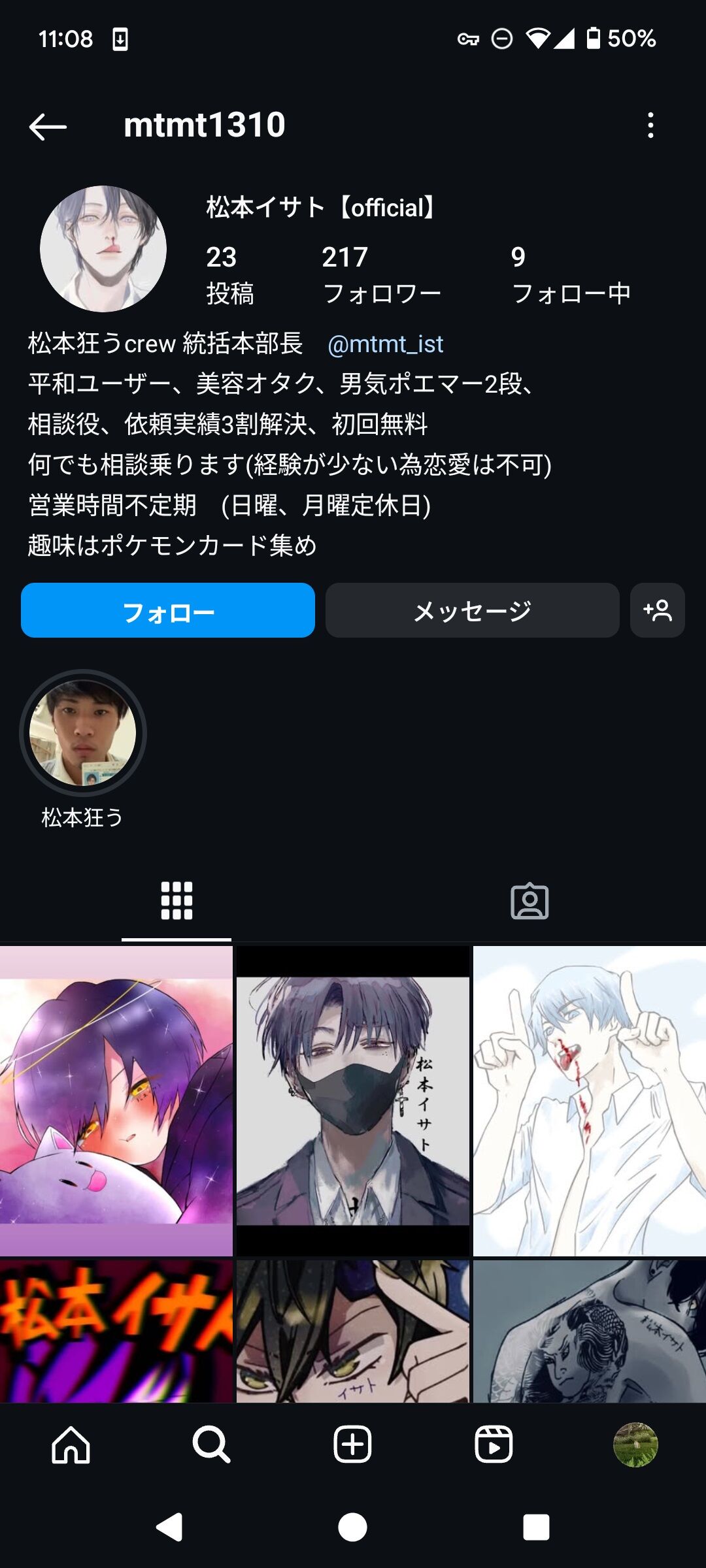Viewport: 706px width, 1568px height.
Task: Show suggested accounts with add-person icon
Action: point(658,610)
